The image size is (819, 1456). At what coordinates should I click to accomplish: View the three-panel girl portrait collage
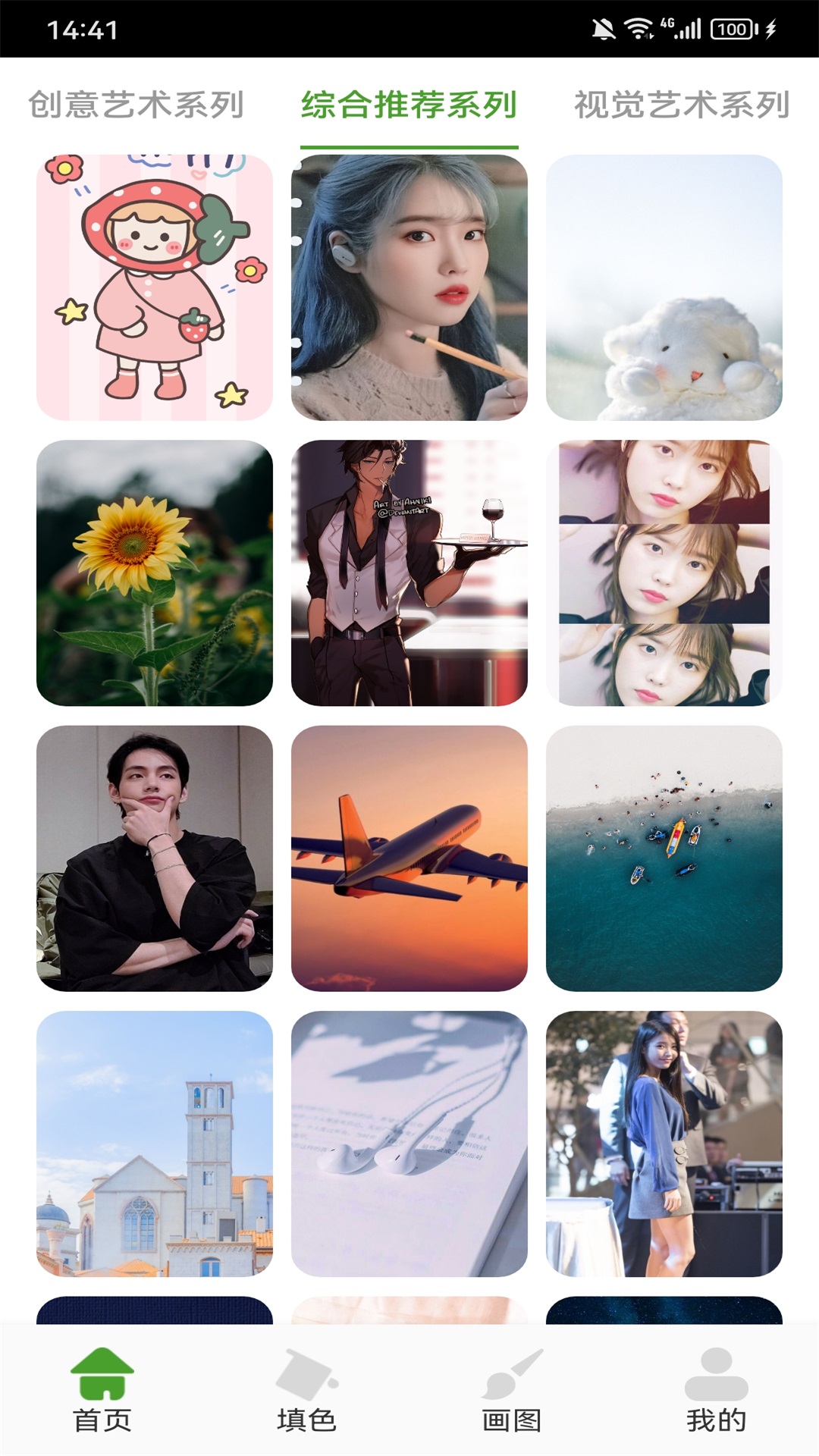664,573
